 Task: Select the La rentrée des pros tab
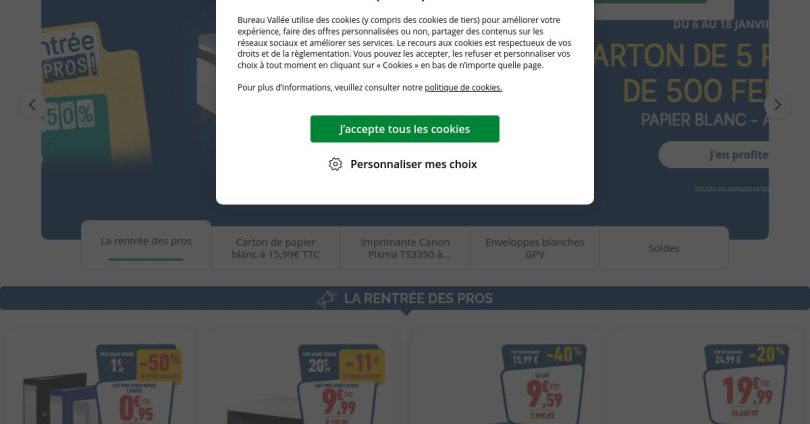(146, 242)
